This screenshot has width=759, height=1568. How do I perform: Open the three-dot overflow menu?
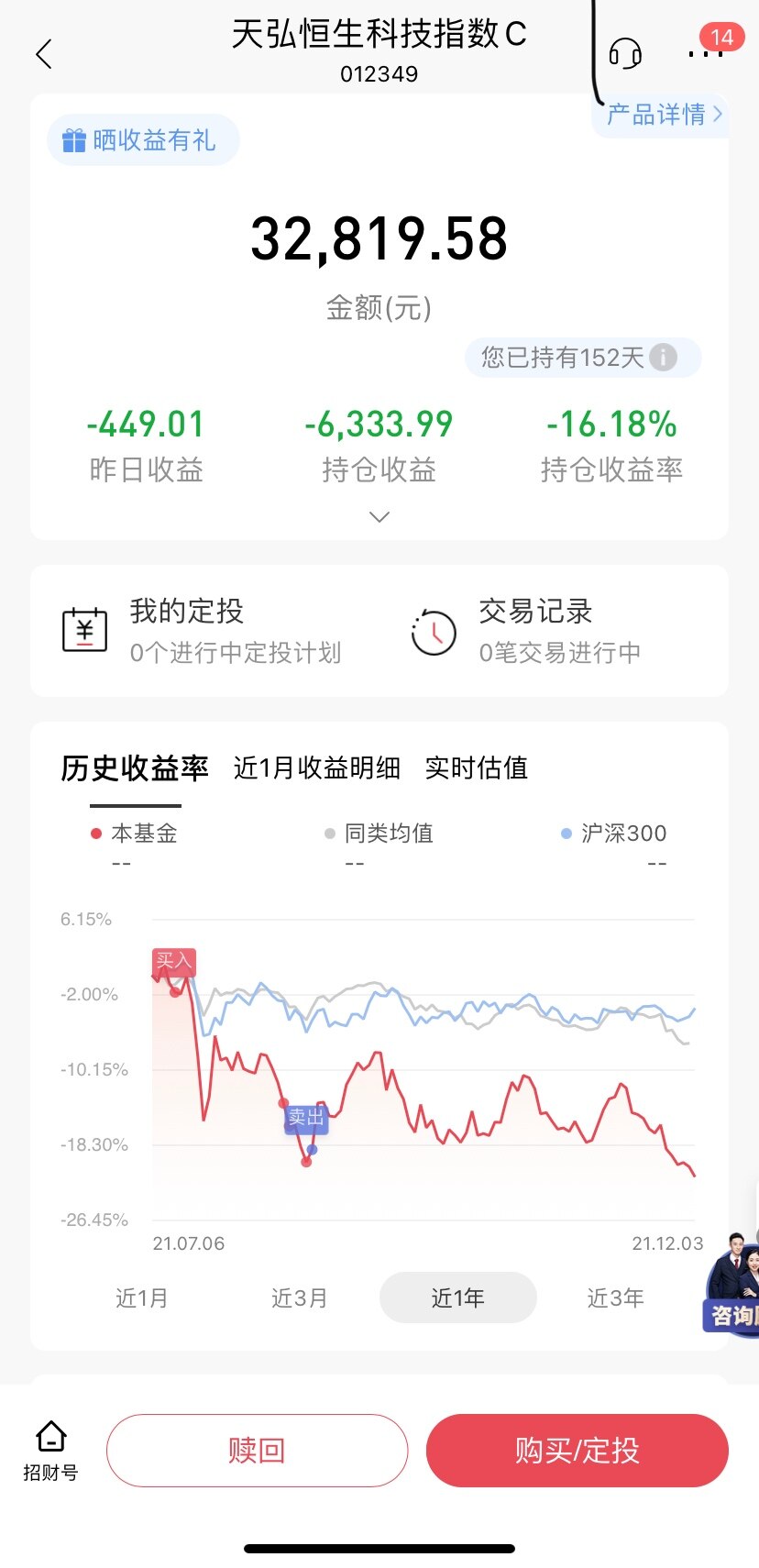(x=704, y=54)
